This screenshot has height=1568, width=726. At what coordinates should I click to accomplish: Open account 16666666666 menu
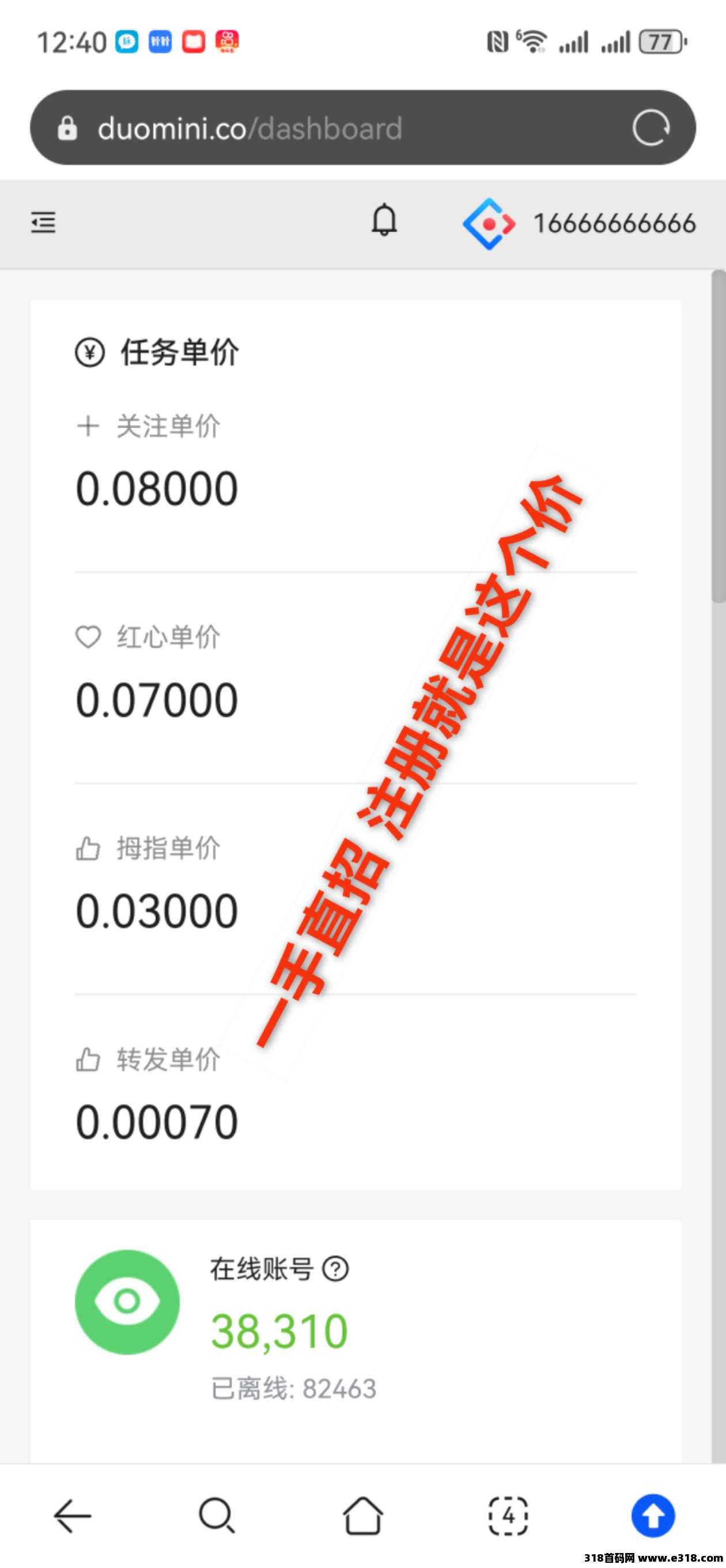pyautogui.click(x=579, y=224)
